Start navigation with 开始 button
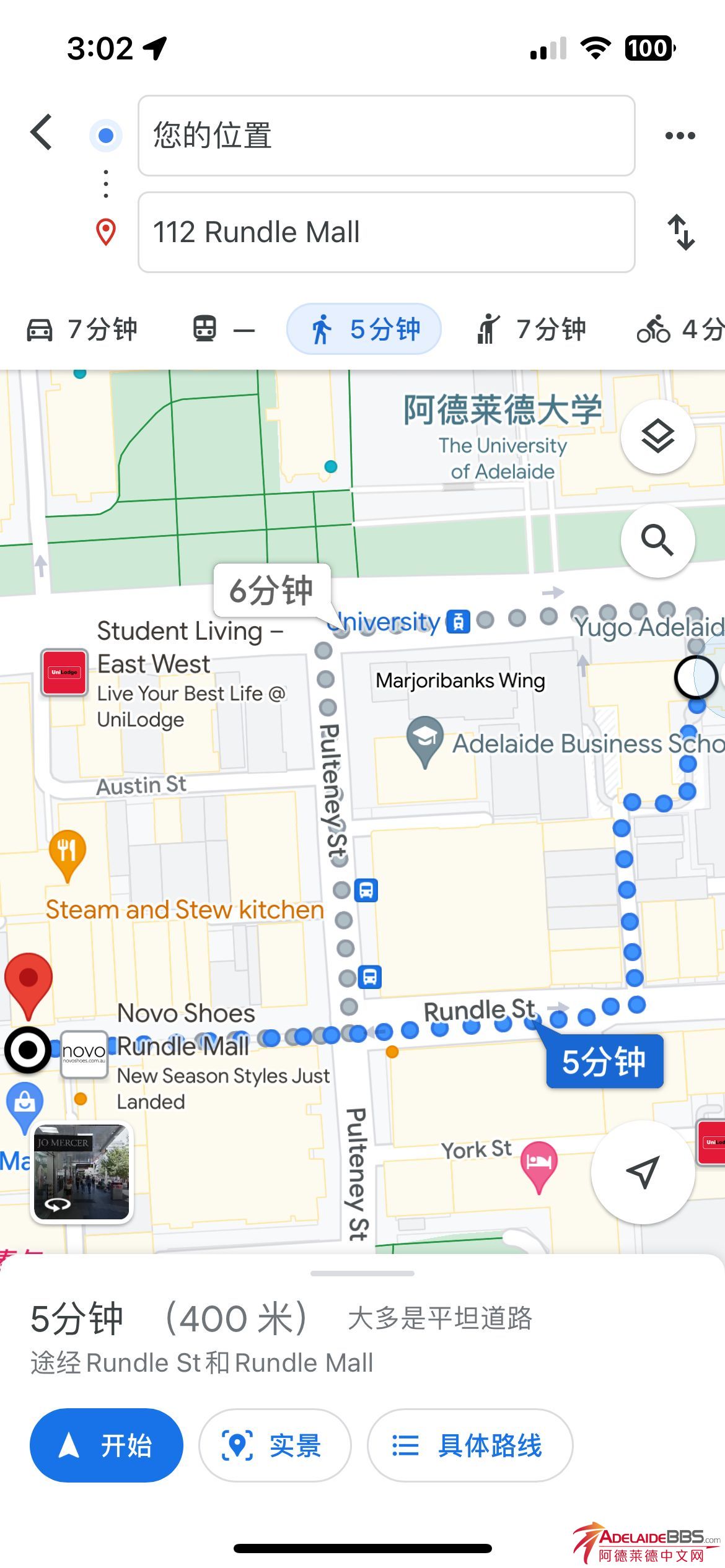 (x=107, y=1445)
